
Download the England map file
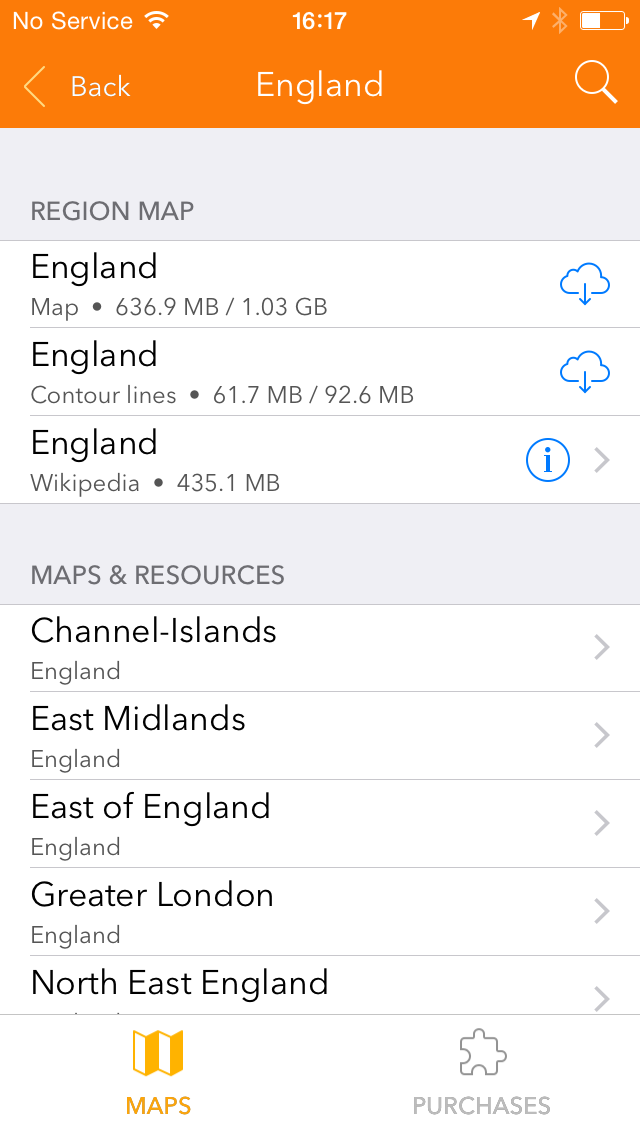[x=584, y=284]
